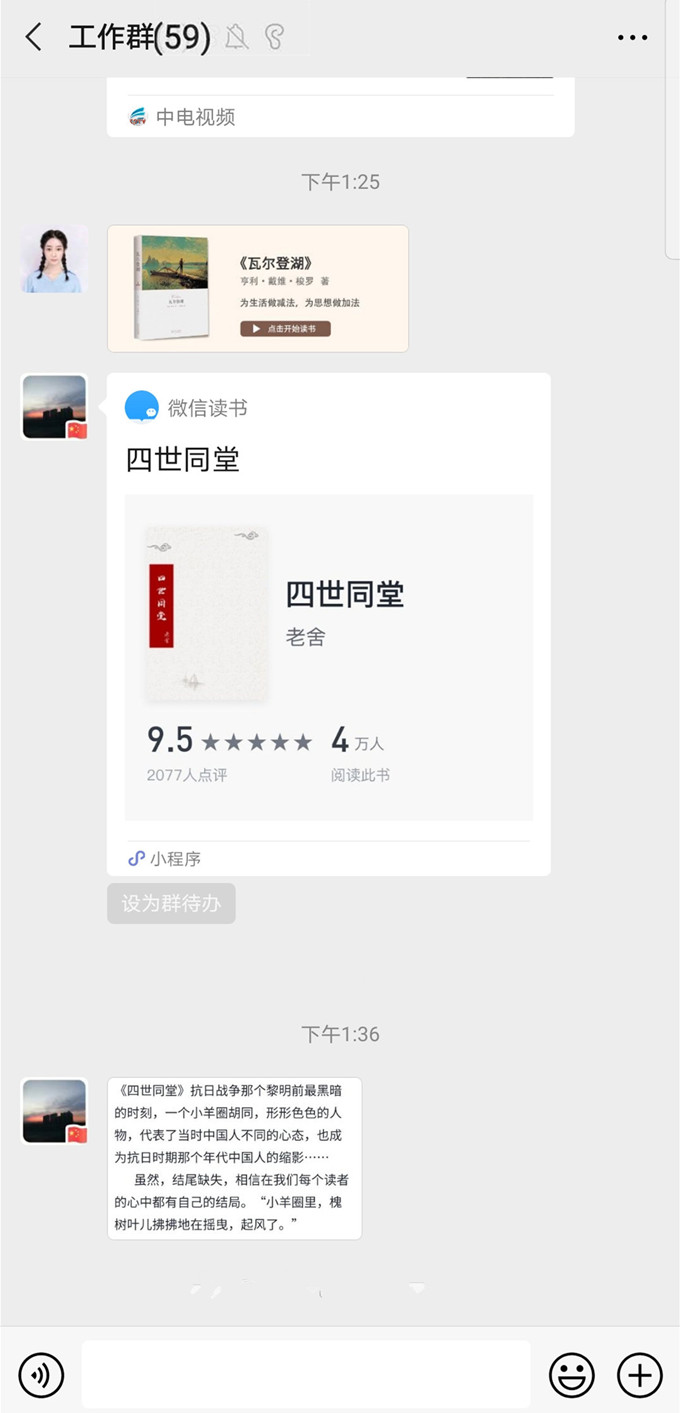Focus the message text field

305,1374
